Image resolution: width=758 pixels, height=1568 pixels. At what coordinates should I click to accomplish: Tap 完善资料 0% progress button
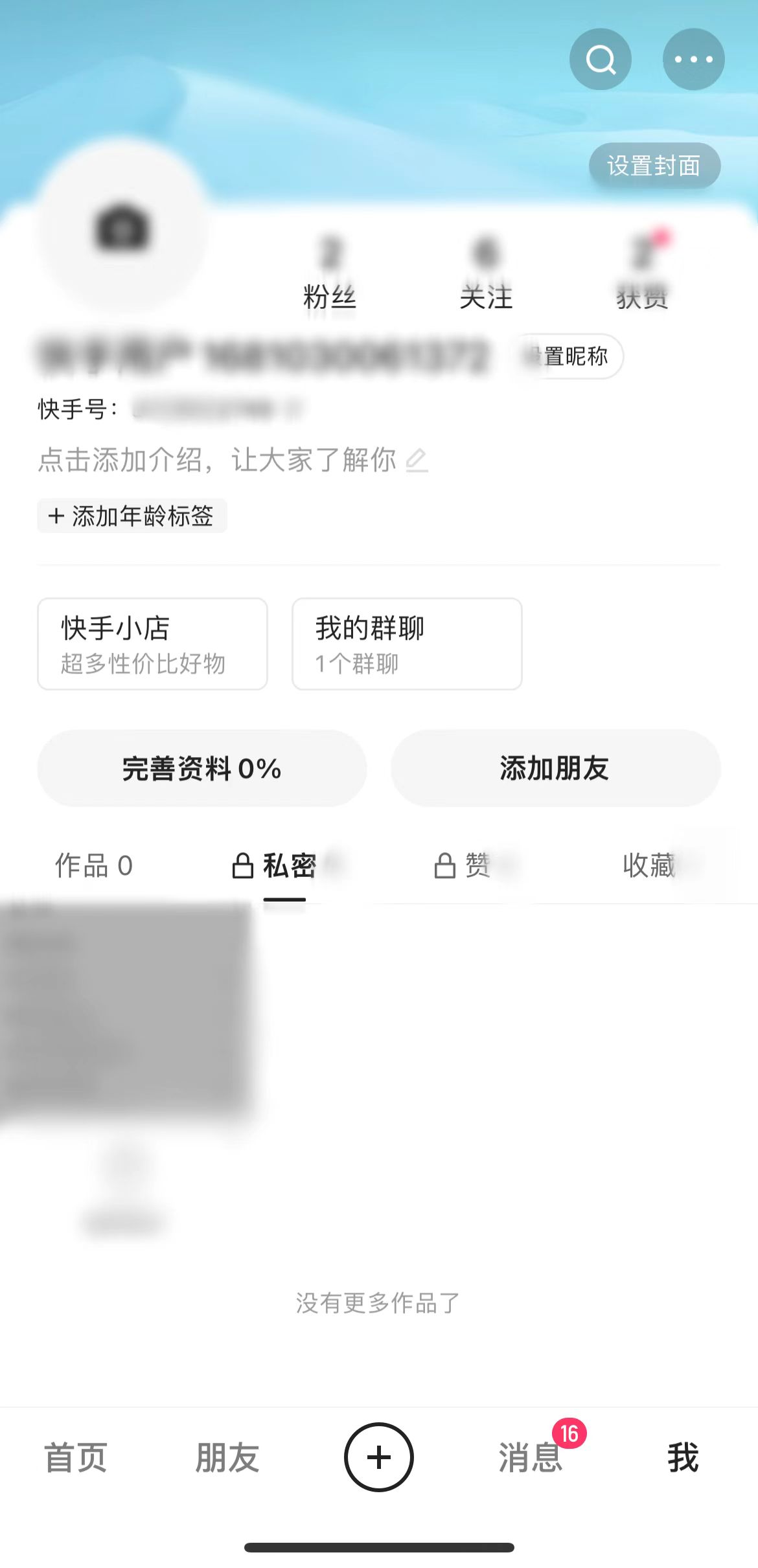click(x=201, y=768)
